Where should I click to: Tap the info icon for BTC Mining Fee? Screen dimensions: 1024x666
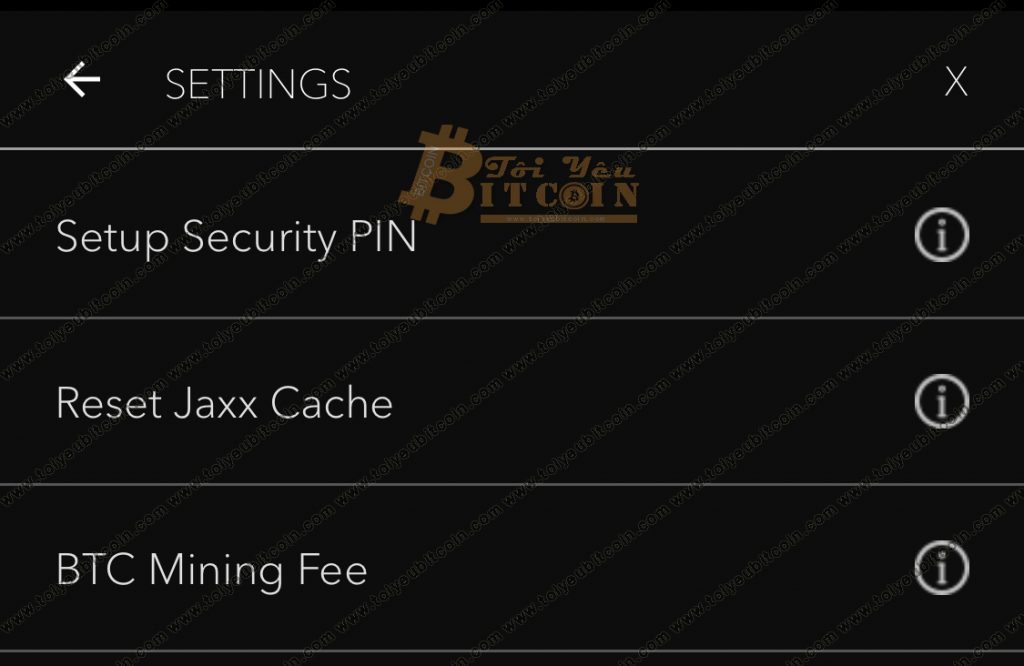[x=941, y=568]
